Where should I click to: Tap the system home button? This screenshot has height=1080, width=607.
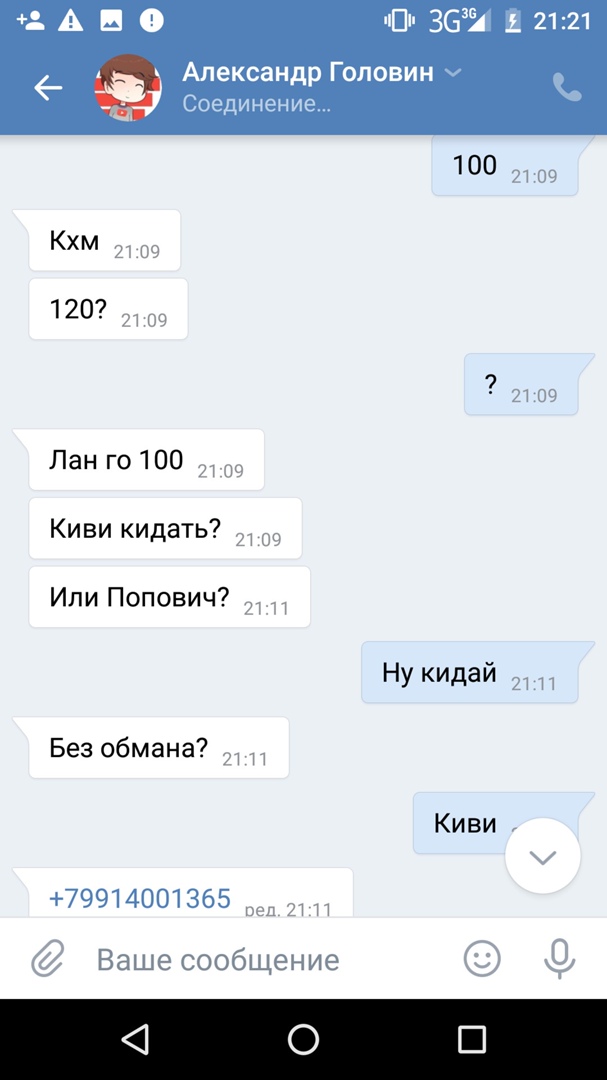click(x=303, y=1039)
